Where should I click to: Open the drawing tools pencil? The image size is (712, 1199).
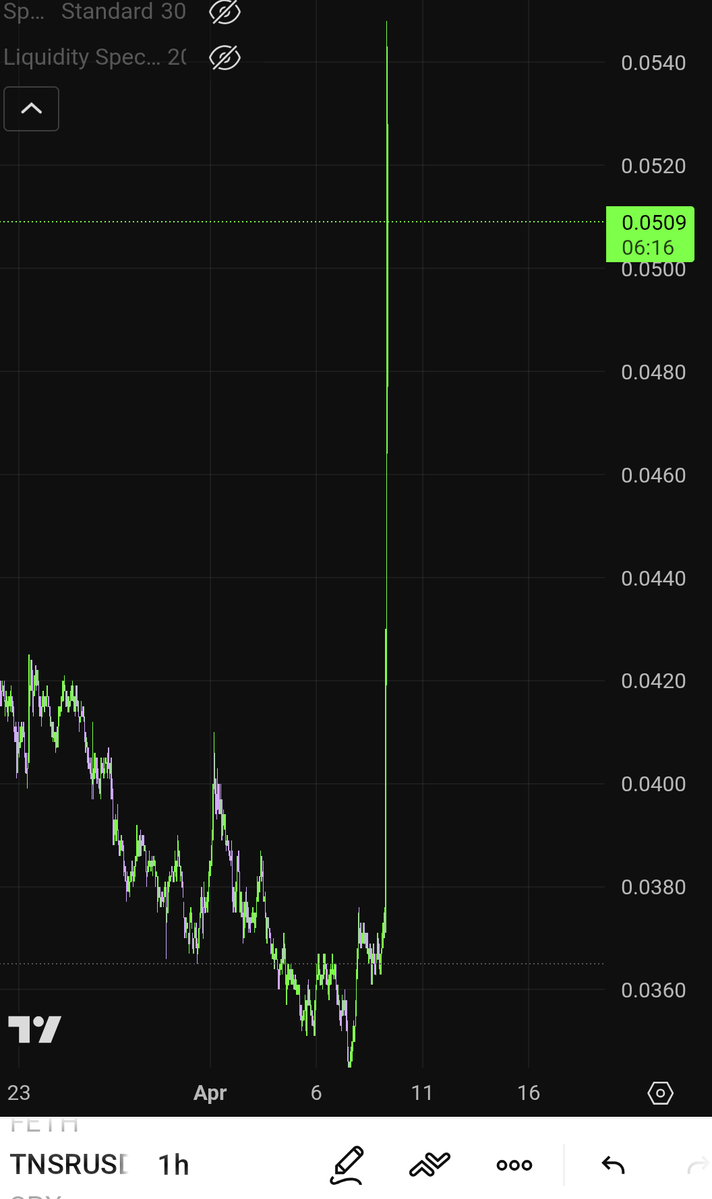tap(347, 1165)
